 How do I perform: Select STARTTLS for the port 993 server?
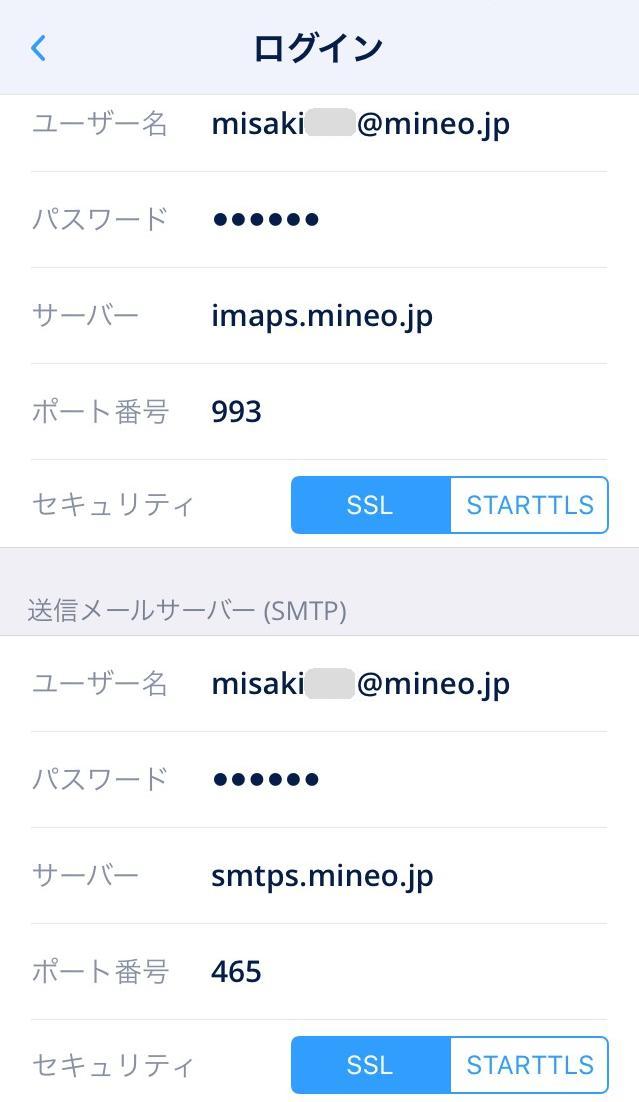[x=529, y=505]
